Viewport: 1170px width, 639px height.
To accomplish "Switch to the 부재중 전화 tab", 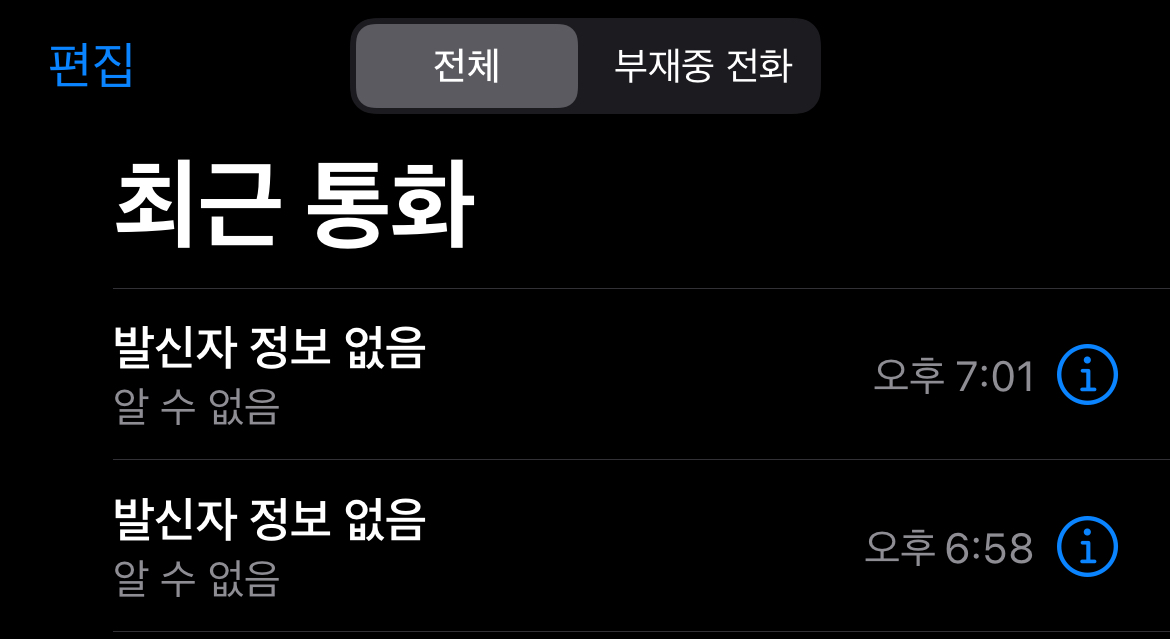I will [702, 66].
